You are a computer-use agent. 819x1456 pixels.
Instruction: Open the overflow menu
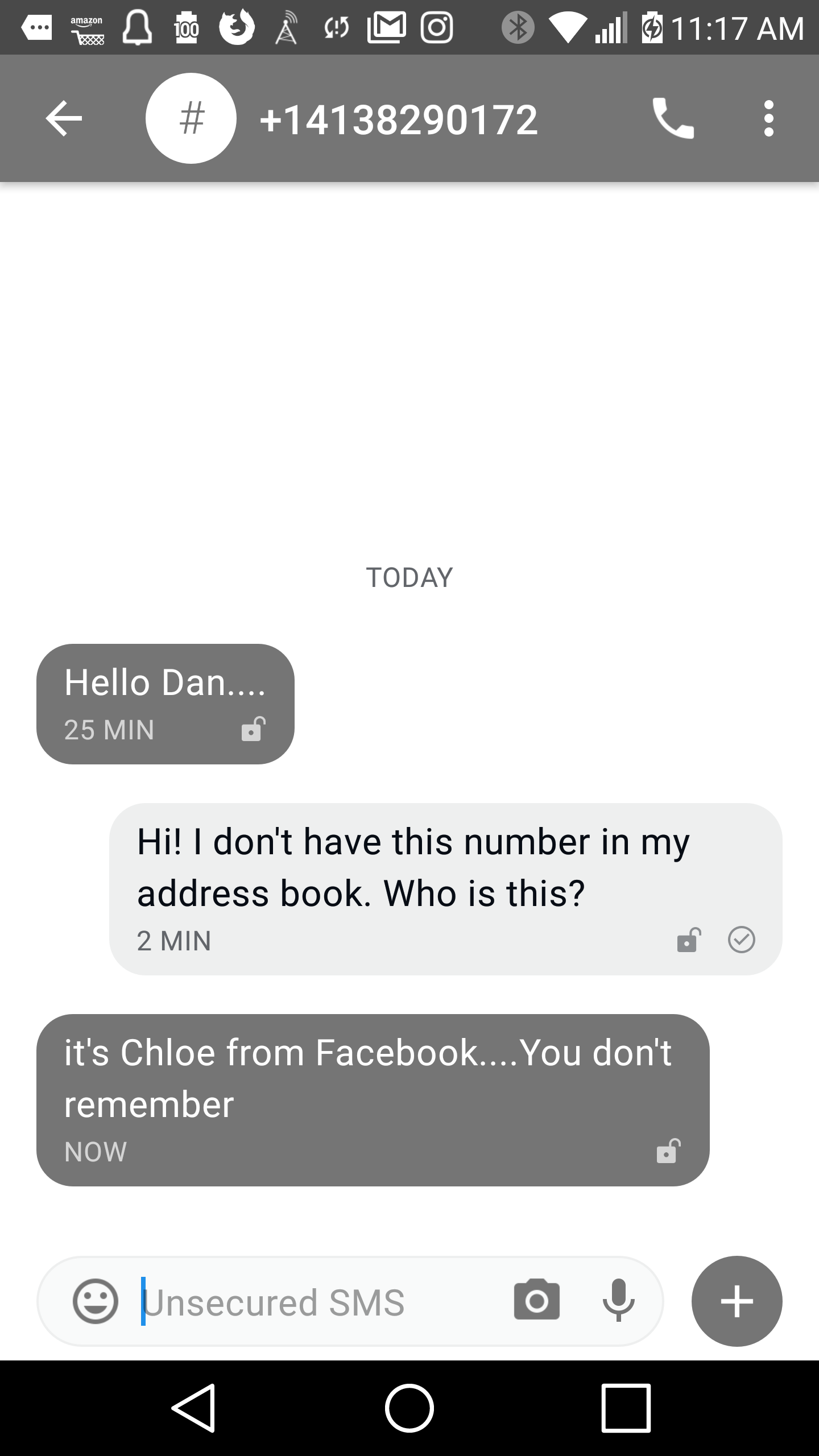coord(769,118)
